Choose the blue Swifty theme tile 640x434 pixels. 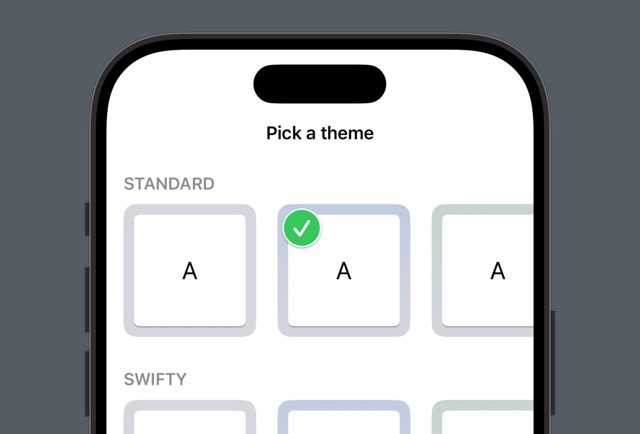(344, 418)
